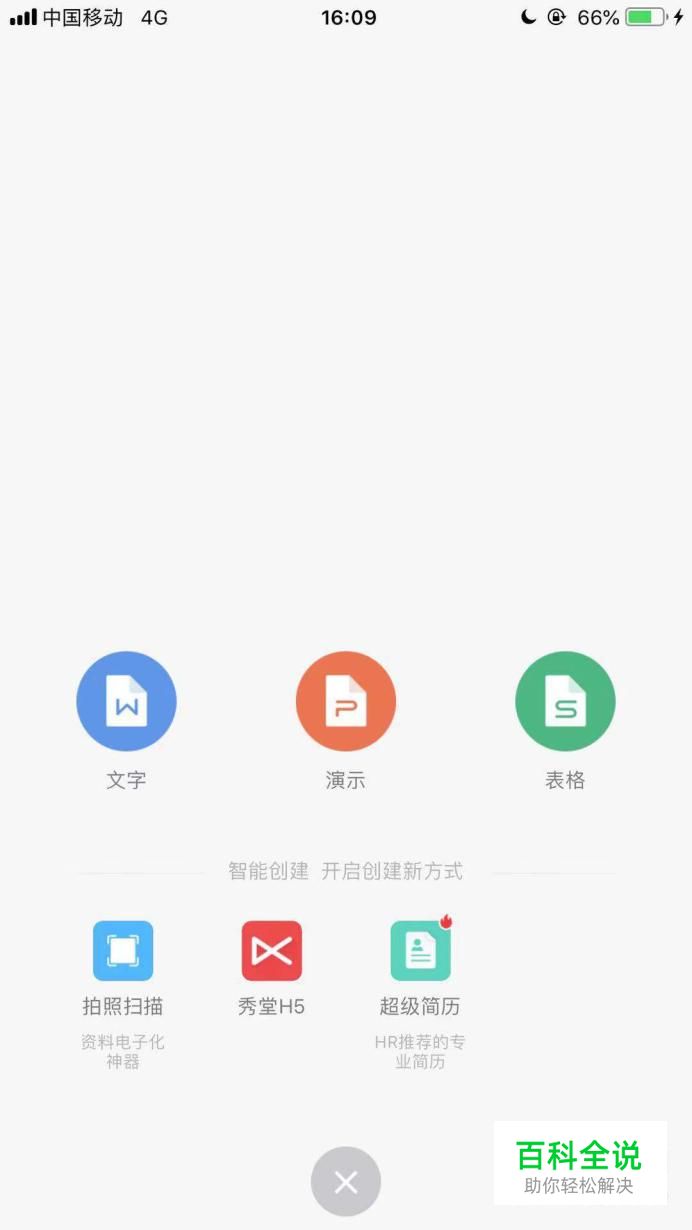The image size is (692, 1230).
Task: Open 超级简历 resume builder
Action: [x=420, y=951]
